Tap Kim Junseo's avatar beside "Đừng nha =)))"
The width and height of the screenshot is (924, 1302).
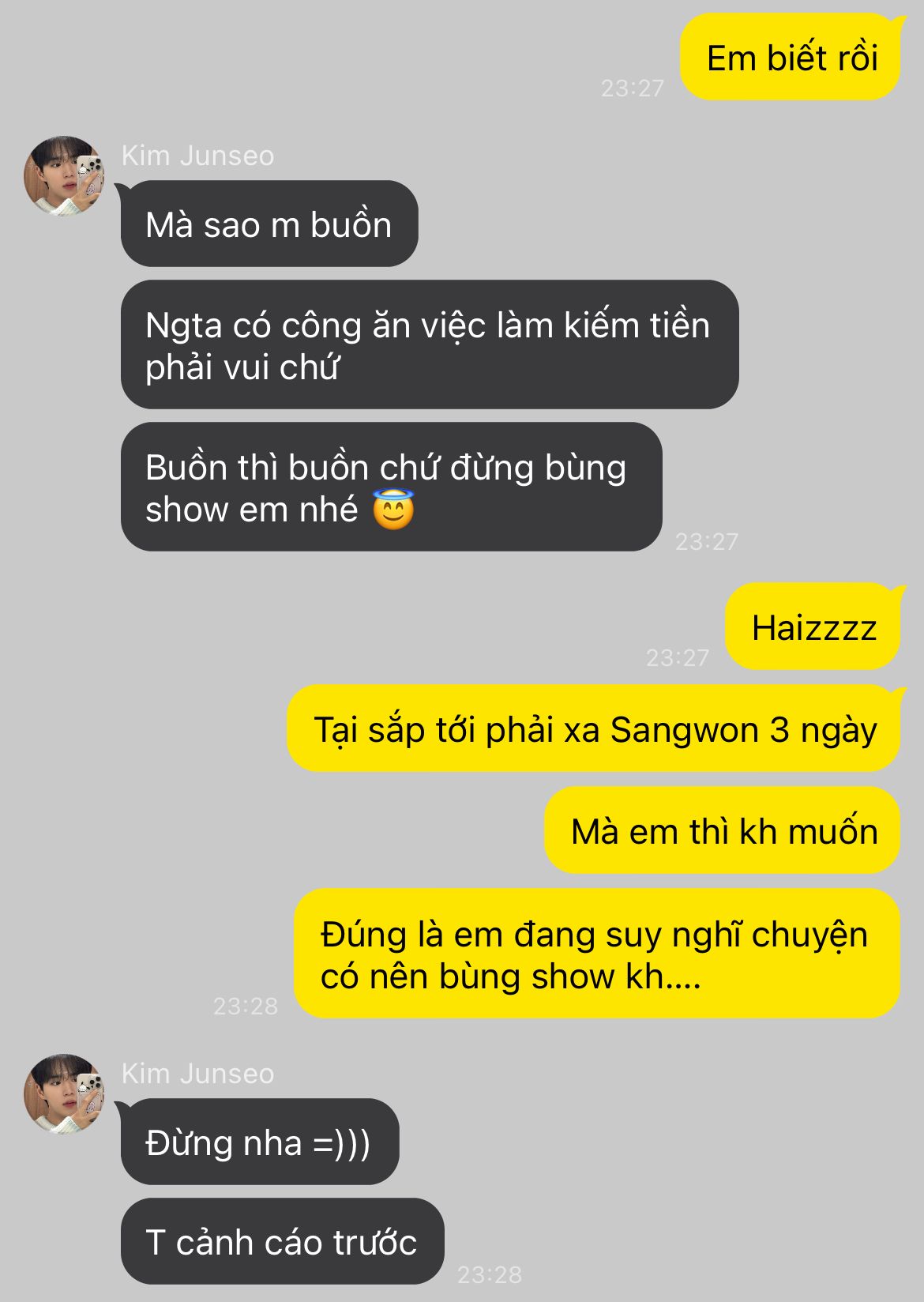(x=64, y=1094)
